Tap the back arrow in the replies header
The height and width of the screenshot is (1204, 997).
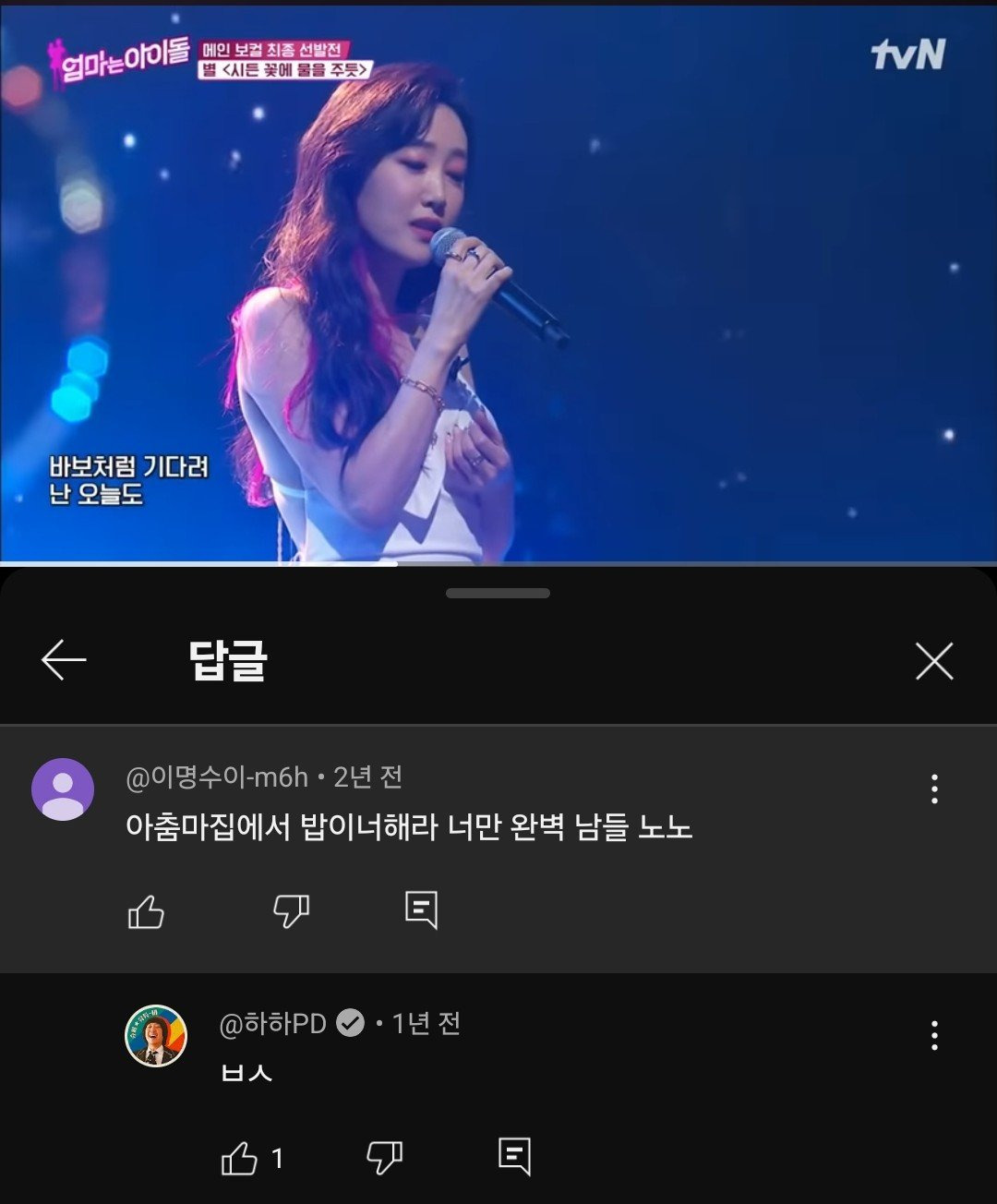[63, 660]
